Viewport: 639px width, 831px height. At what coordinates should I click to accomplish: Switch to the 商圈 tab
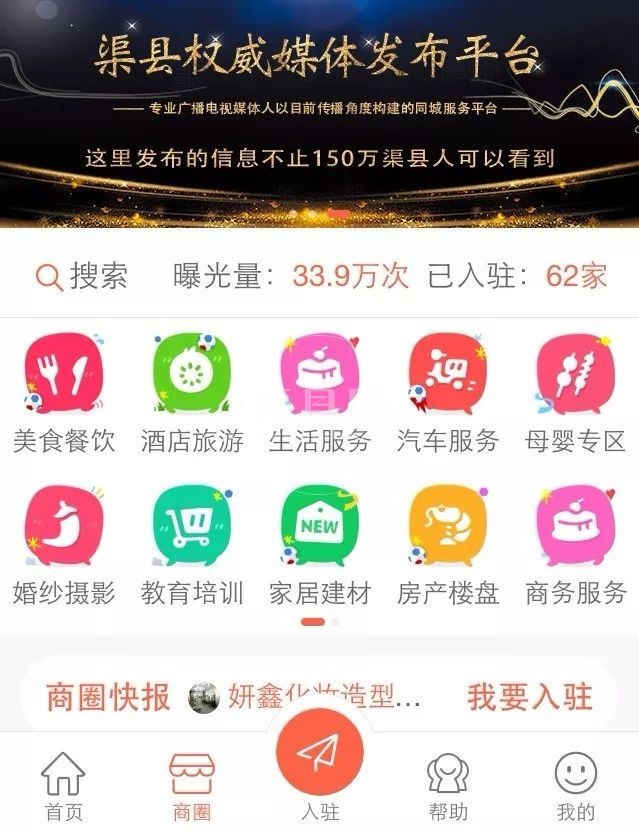click(x=191, y=786)
